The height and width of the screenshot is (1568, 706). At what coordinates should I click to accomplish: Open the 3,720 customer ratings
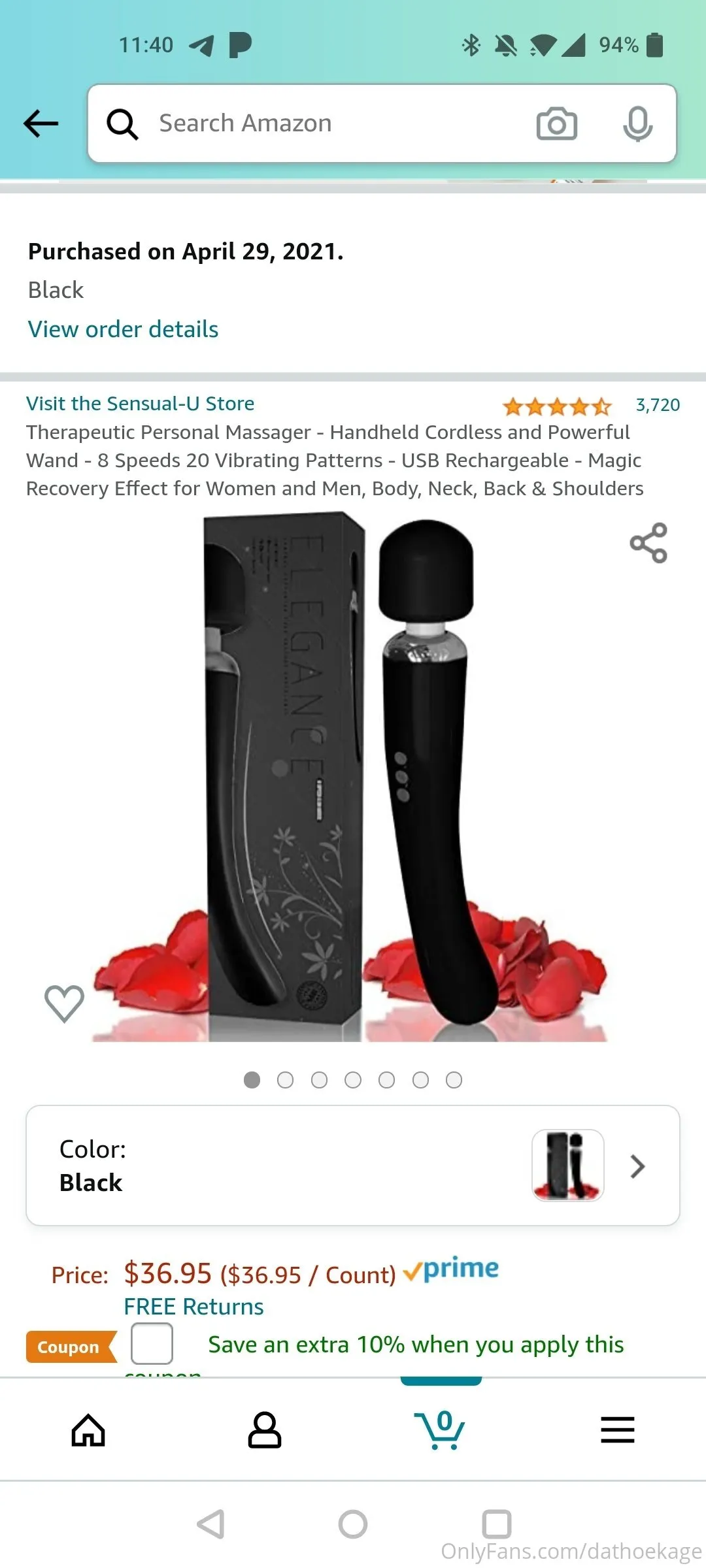657,405
